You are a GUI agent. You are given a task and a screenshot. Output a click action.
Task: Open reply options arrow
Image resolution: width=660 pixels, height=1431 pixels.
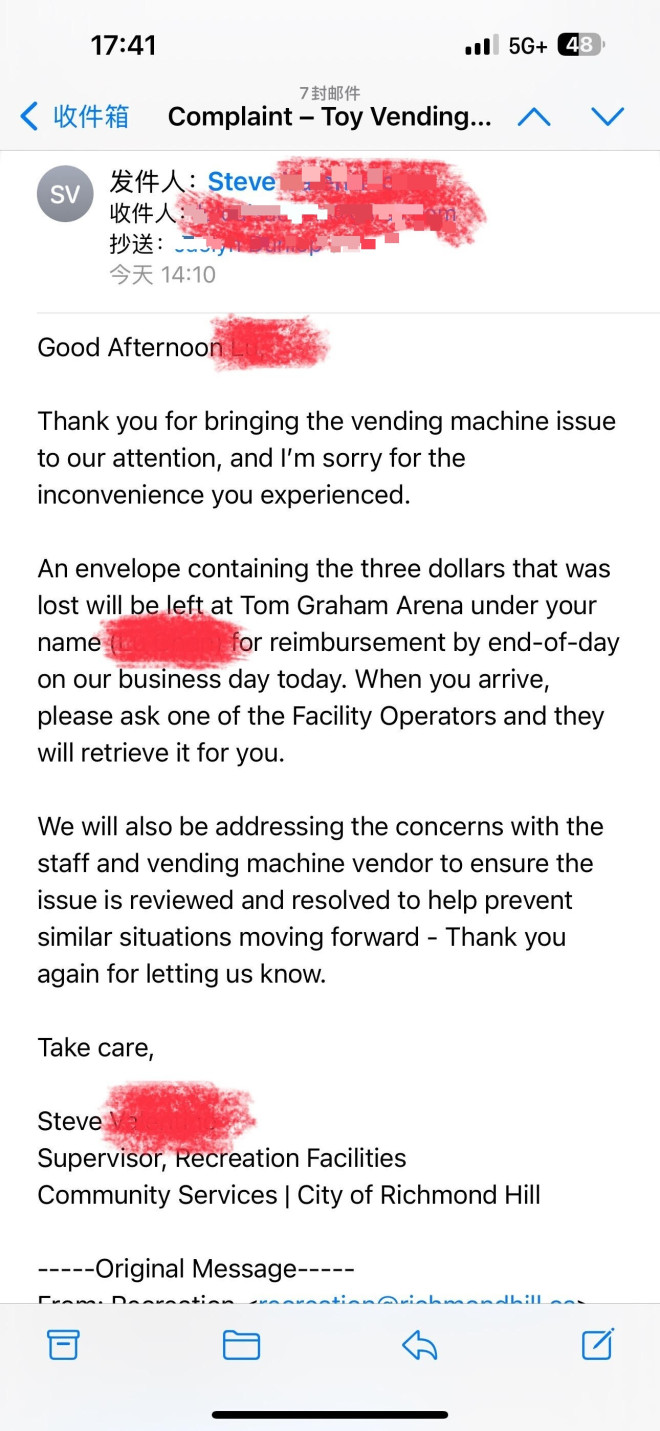(x=420, y=1345)
